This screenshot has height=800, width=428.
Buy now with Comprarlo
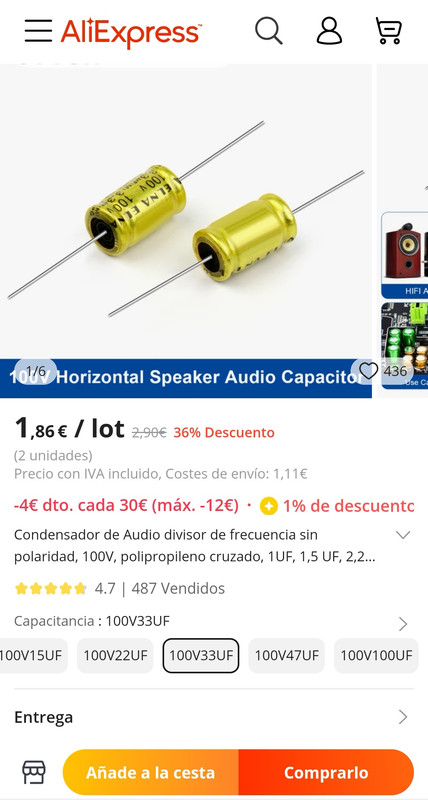pos(326,772)
